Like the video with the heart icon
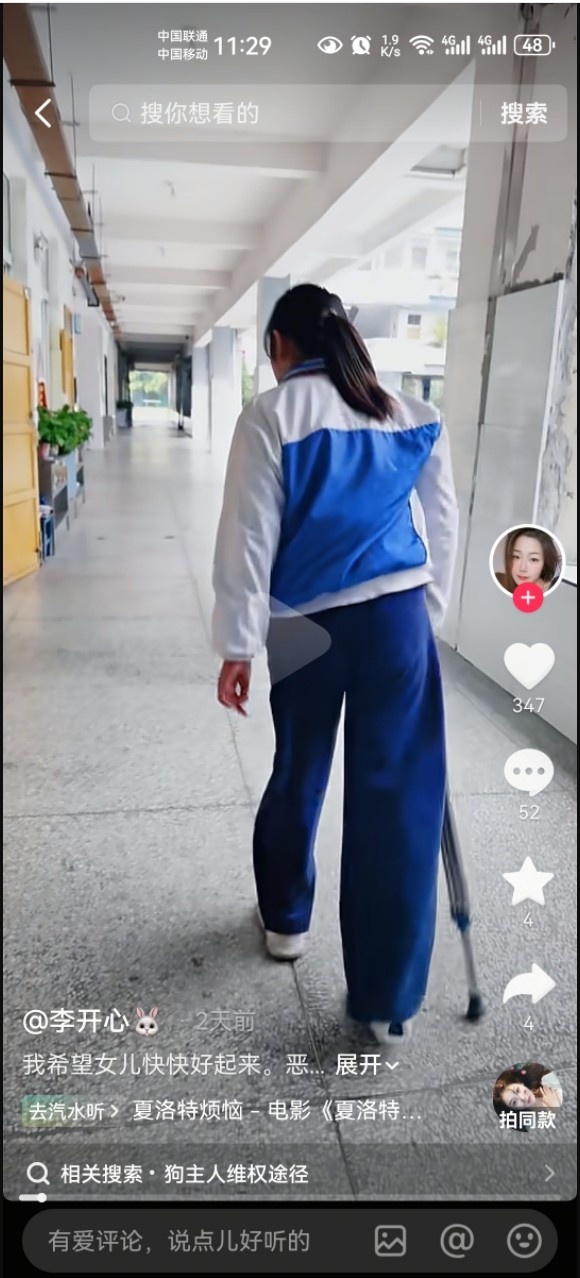The height and width of the screenshot is (1278, 580). (x=528, y=666)
